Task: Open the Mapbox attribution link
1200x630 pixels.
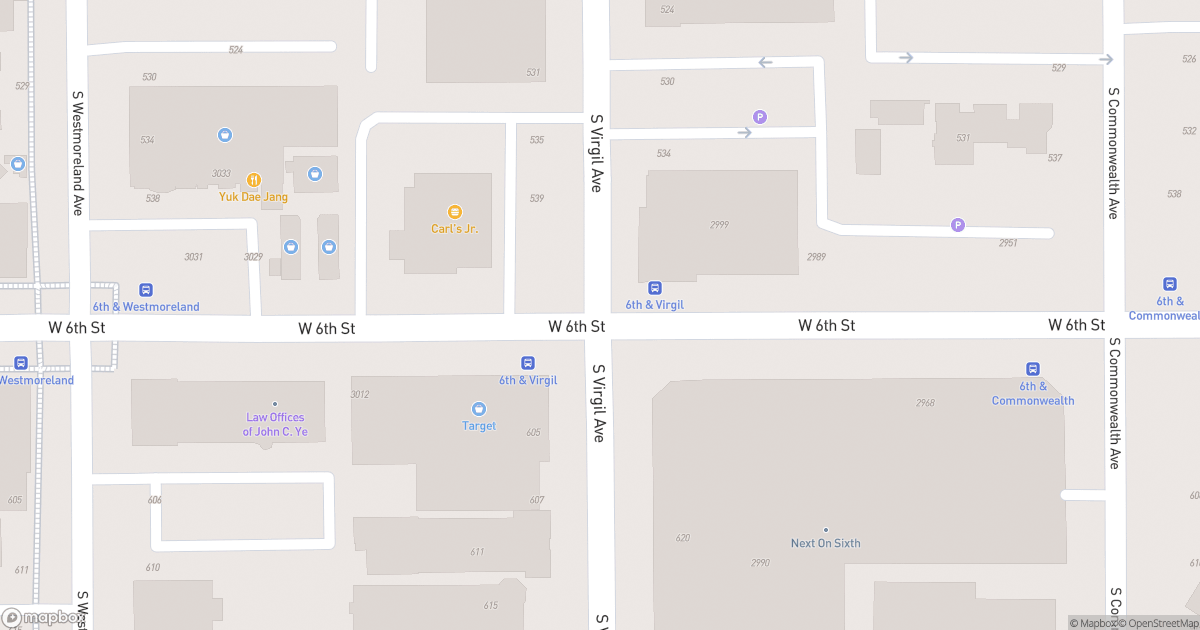Action: tap(1095, 624)
